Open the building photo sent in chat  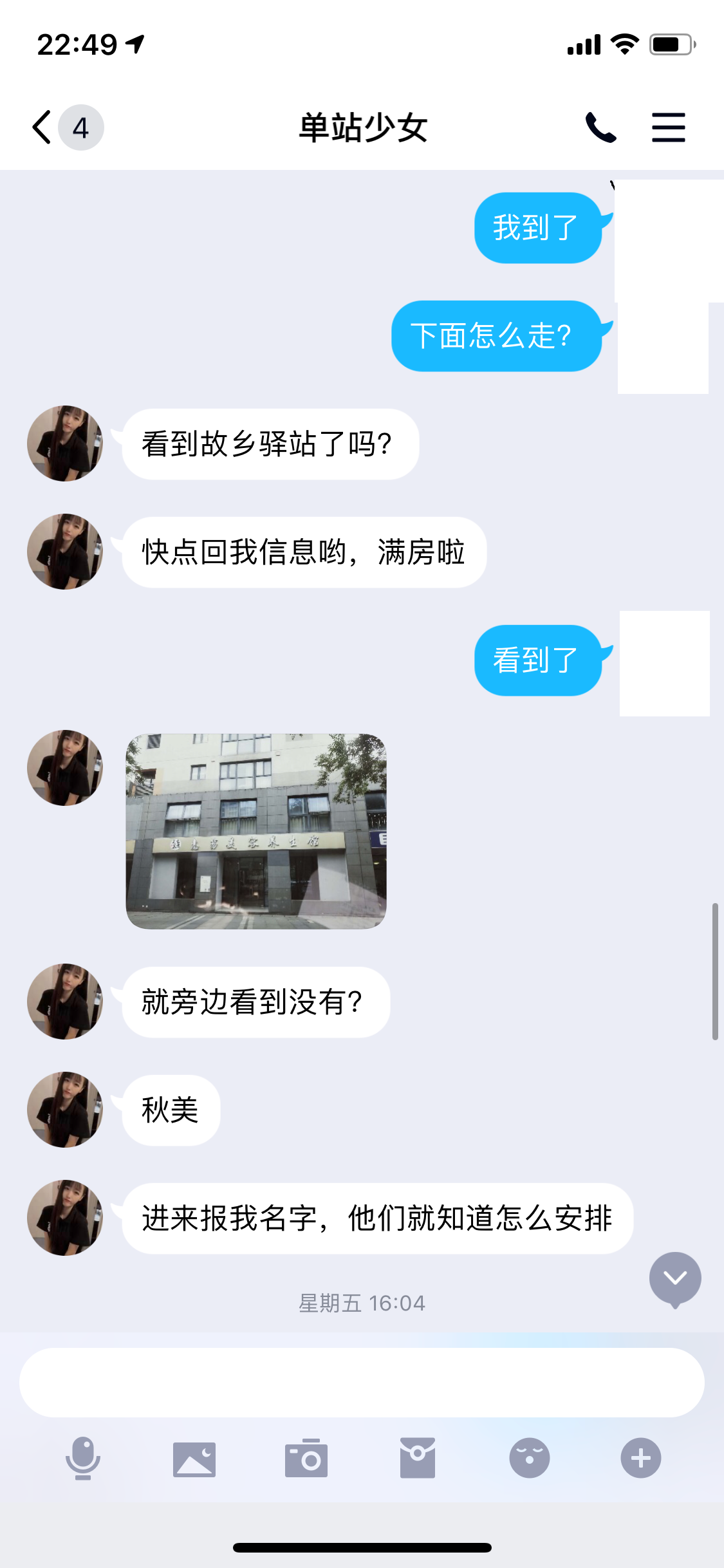(x=257, y=830)
